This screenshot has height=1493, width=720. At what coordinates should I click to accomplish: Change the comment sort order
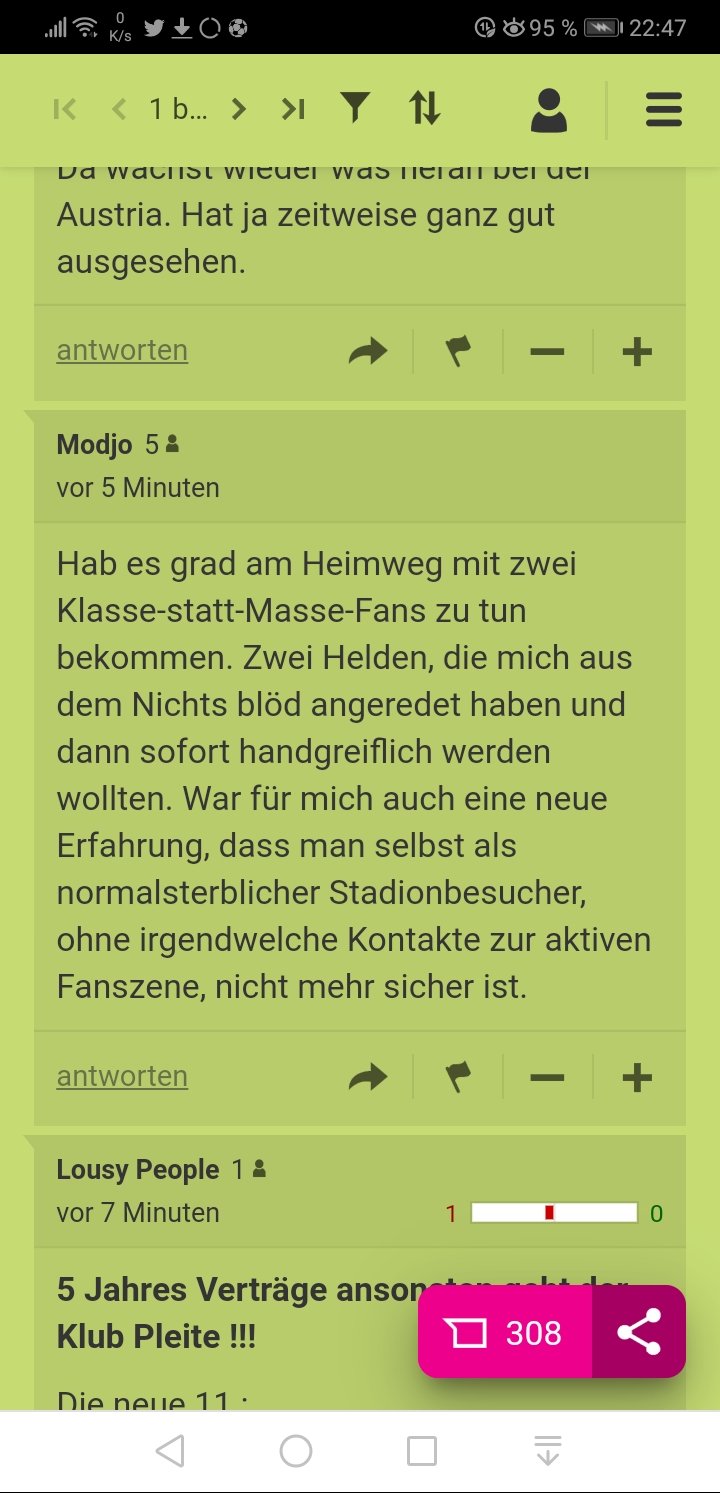click(425, 108)
